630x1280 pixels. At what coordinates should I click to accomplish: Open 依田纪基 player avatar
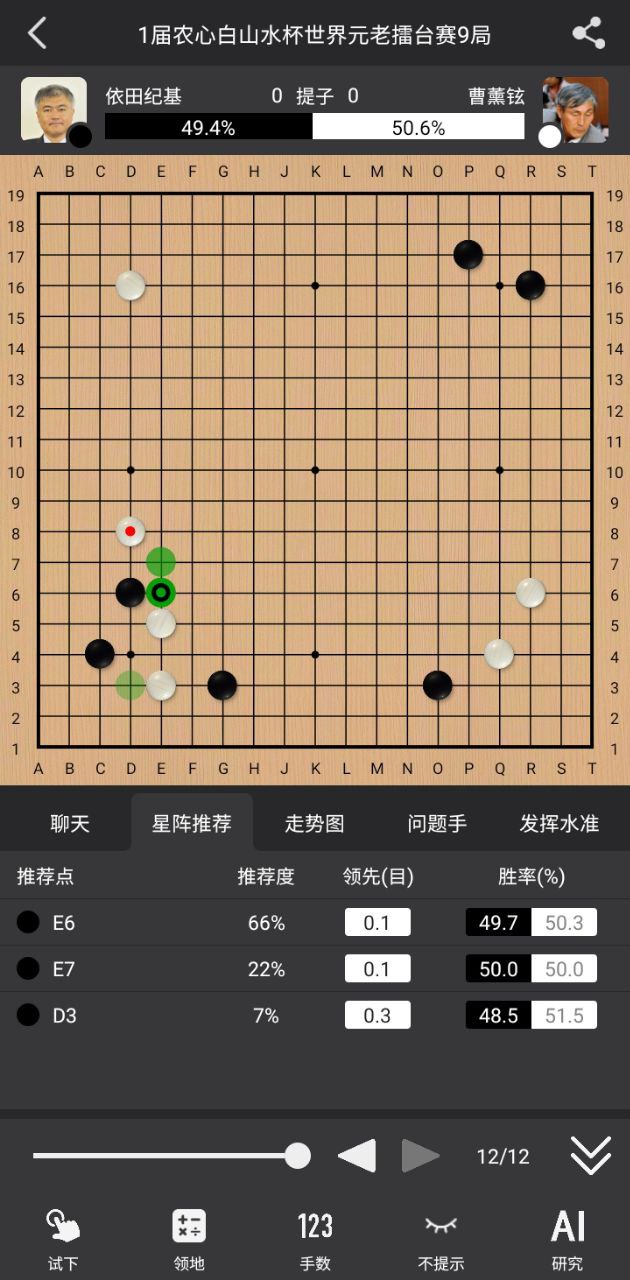point(53,109)
